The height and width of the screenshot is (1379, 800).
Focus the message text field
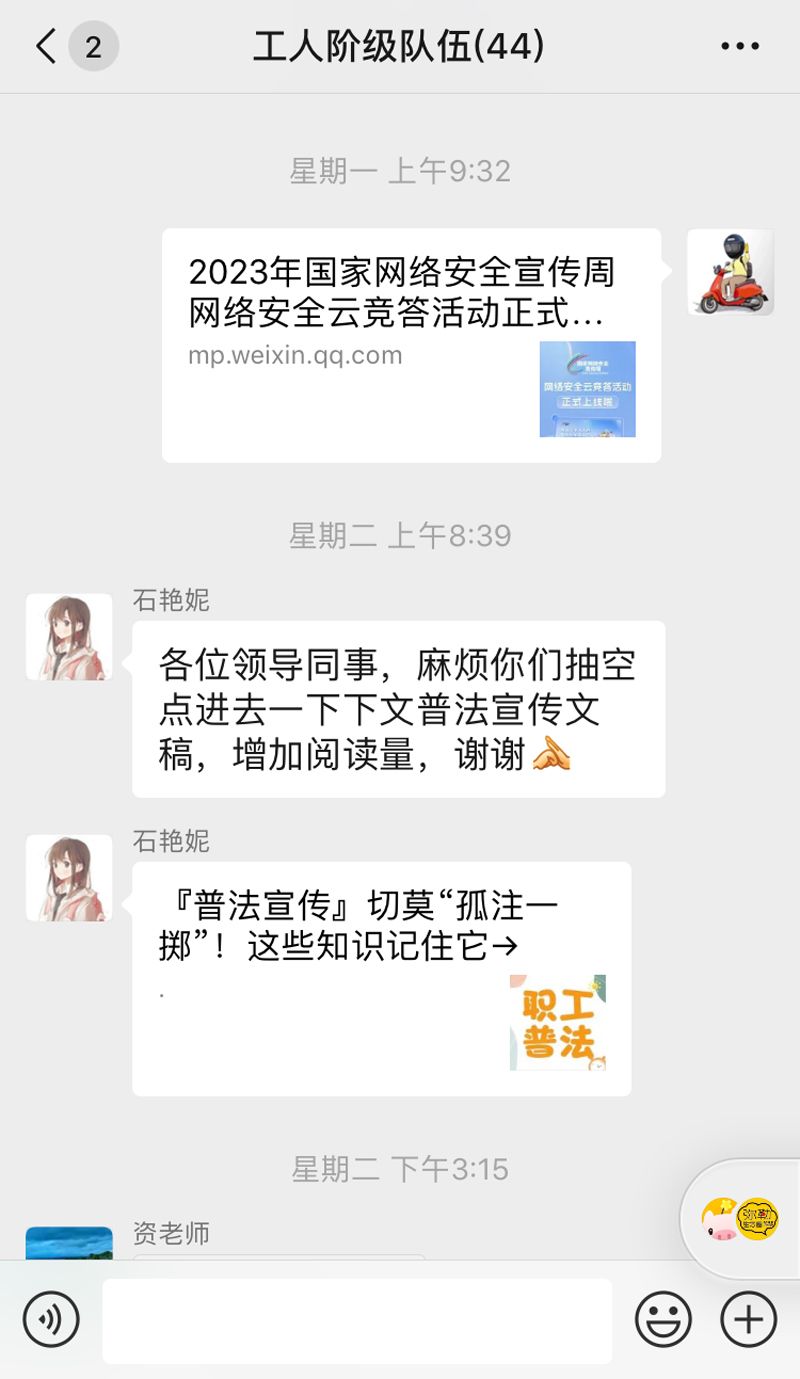point(357,1320)
